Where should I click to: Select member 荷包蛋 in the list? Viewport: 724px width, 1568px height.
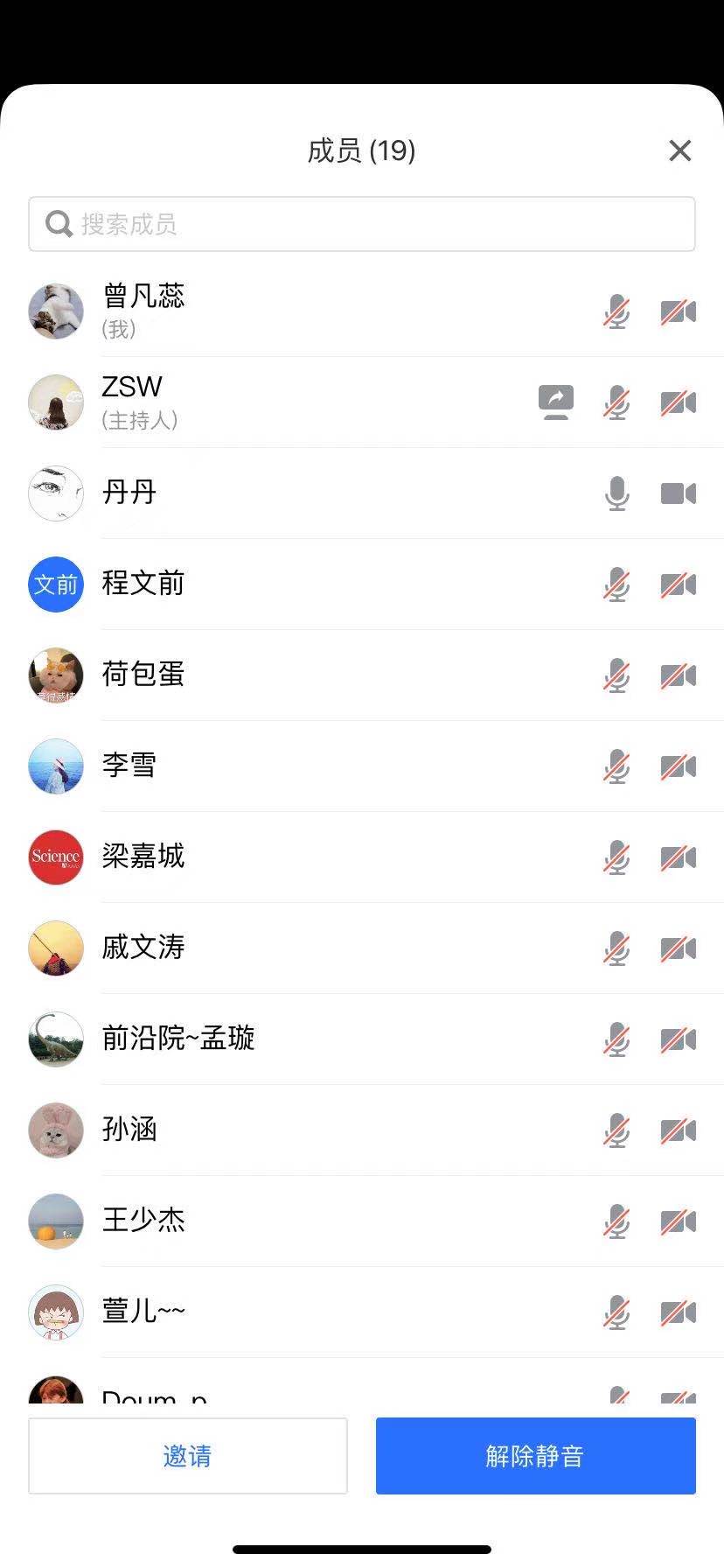click(x=144, y=675)
